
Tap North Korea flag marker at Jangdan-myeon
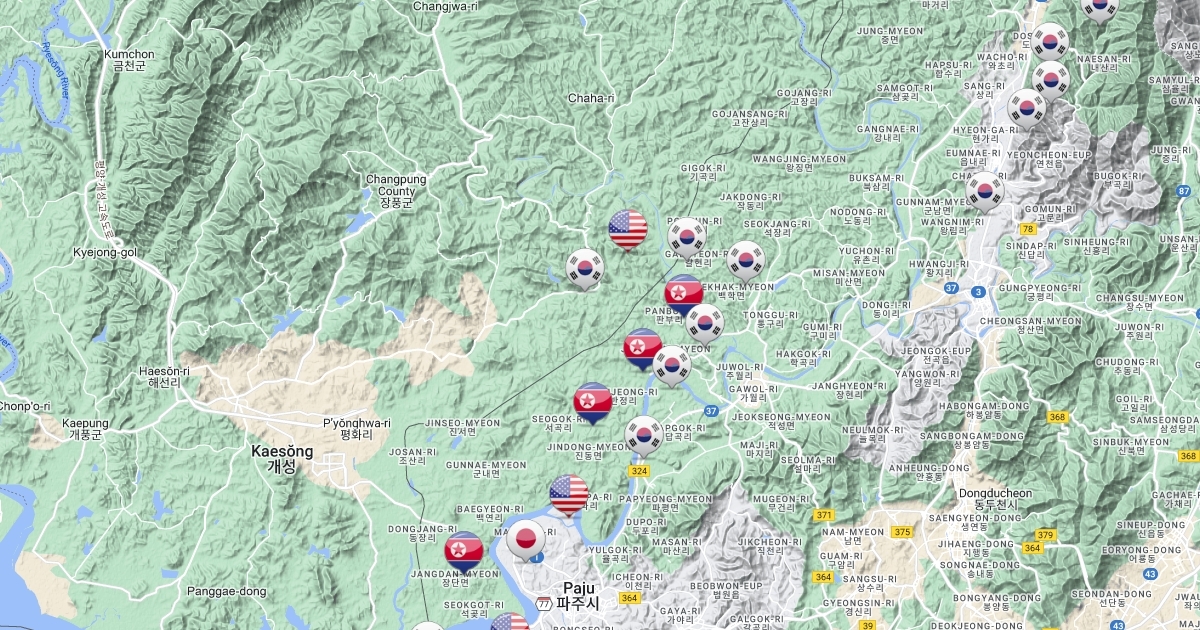[464, 550]
